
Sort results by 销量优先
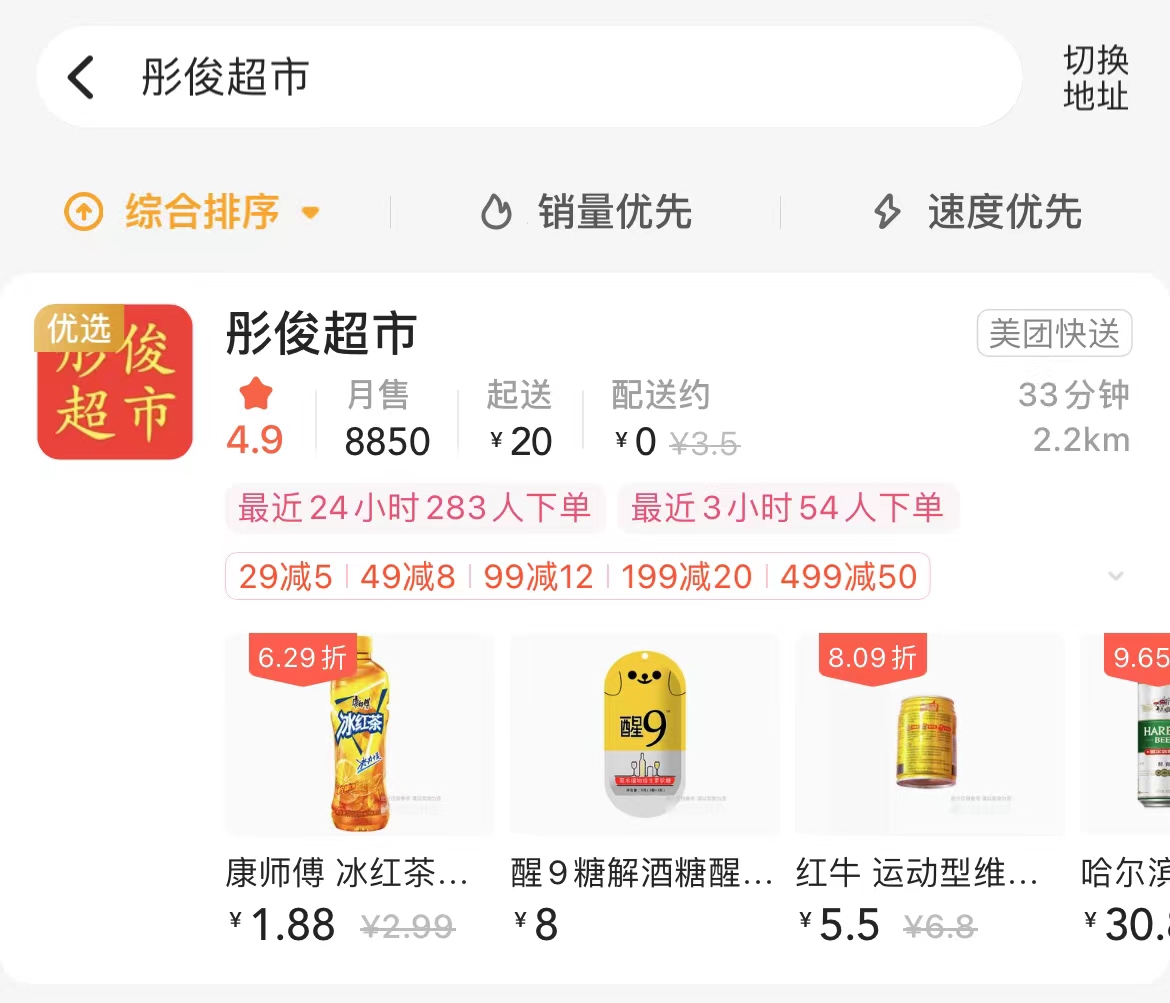click(x=587, y=212)
